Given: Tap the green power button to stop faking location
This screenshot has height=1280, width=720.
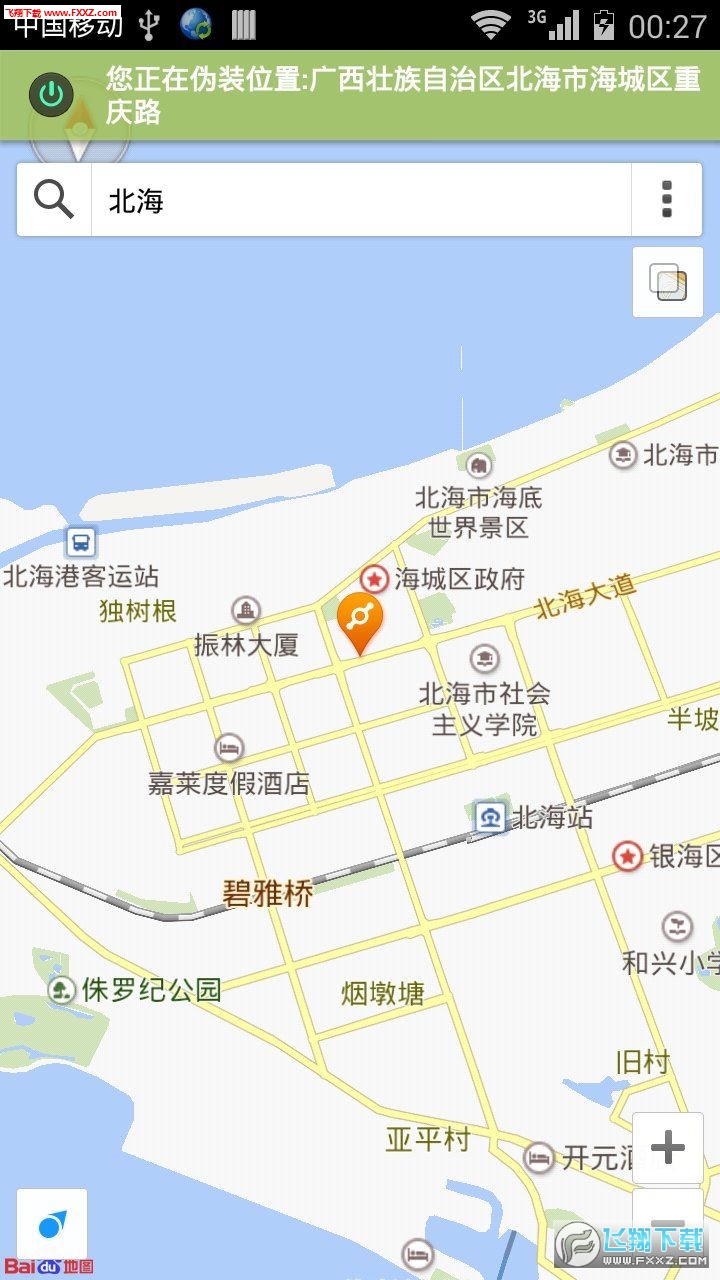Looking at the screenshot, I should point(51,96).
